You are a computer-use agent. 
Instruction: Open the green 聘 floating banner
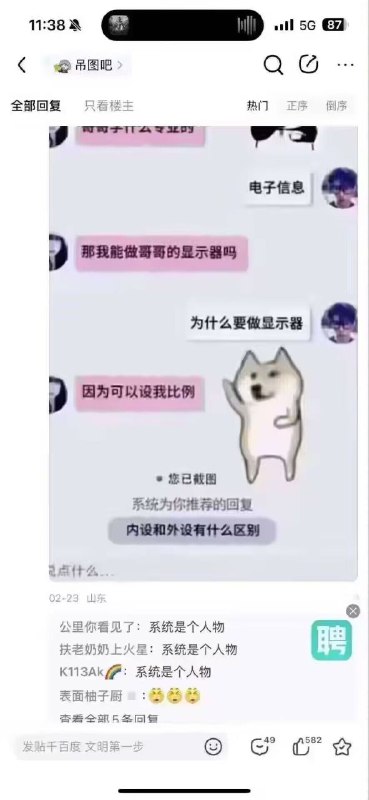point(332,640)
